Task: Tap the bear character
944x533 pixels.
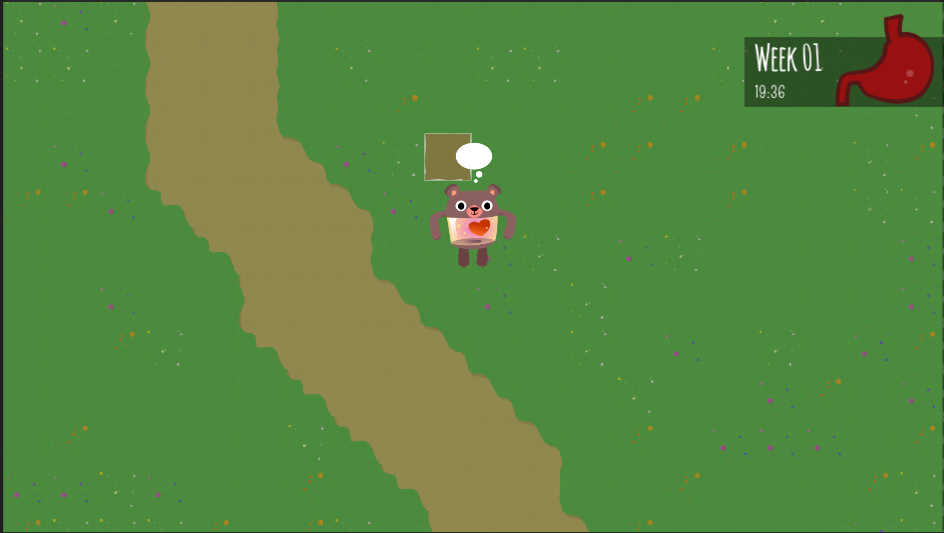Action: point(473,225)
